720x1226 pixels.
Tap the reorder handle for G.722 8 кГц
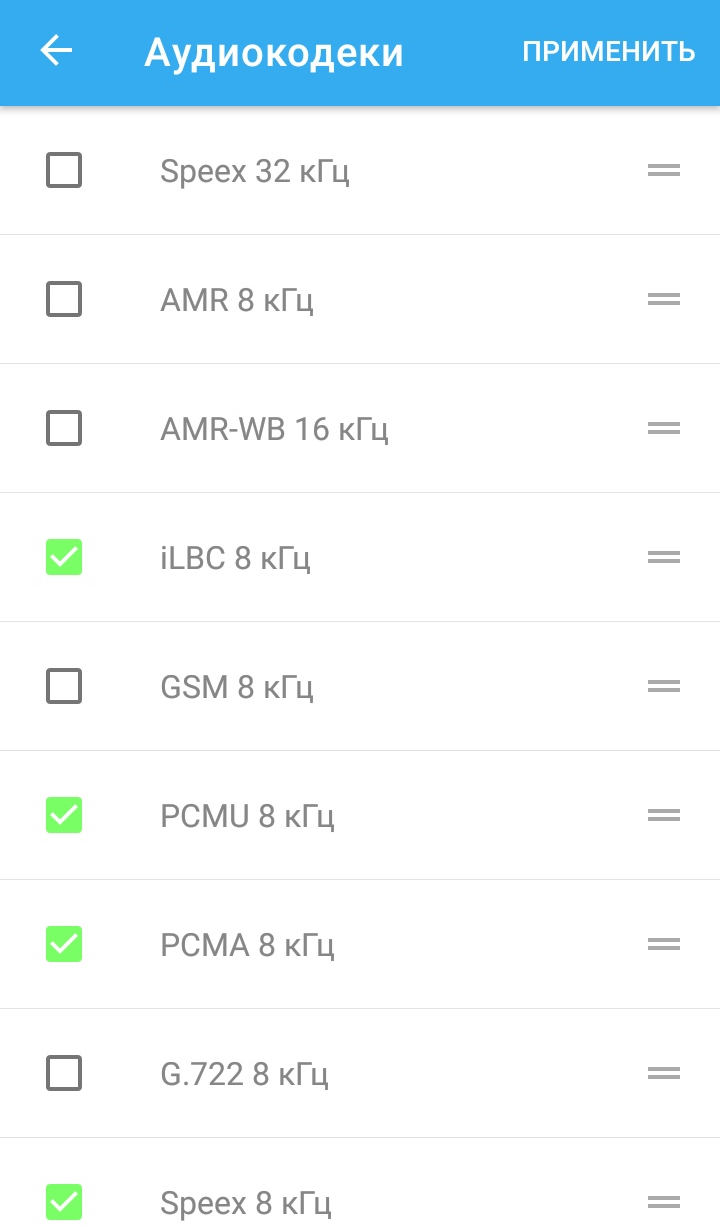663,1073
